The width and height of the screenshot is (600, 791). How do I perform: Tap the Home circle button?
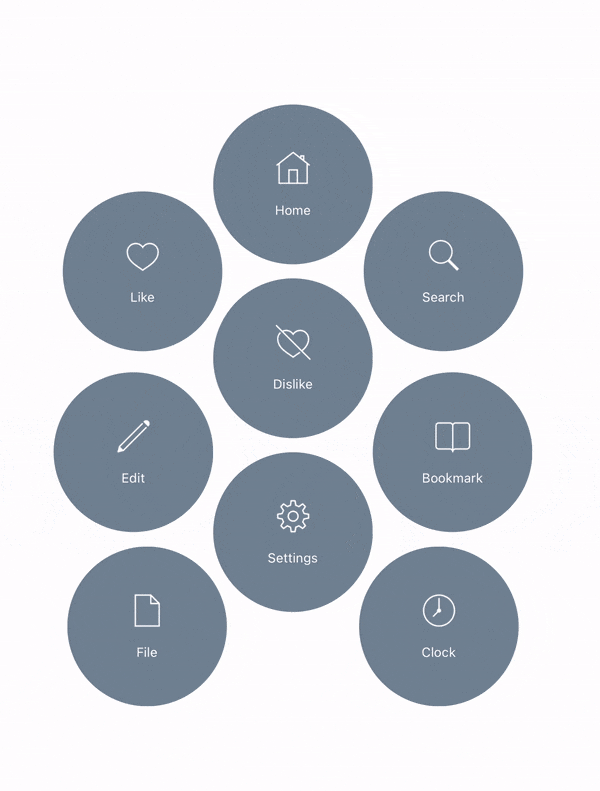click(x=292, y=184)
